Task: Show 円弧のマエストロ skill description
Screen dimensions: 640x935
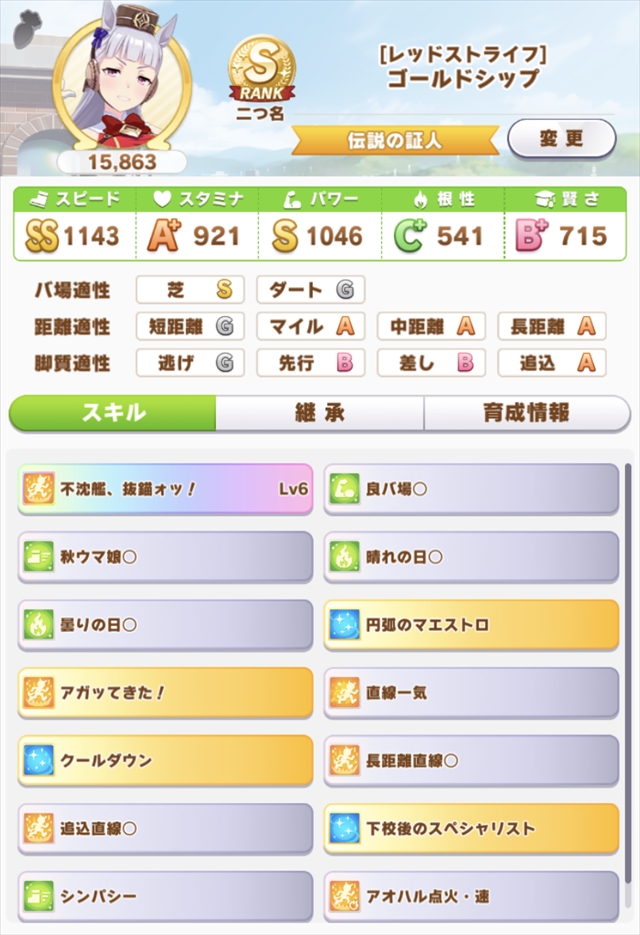Action: point(471,625)
